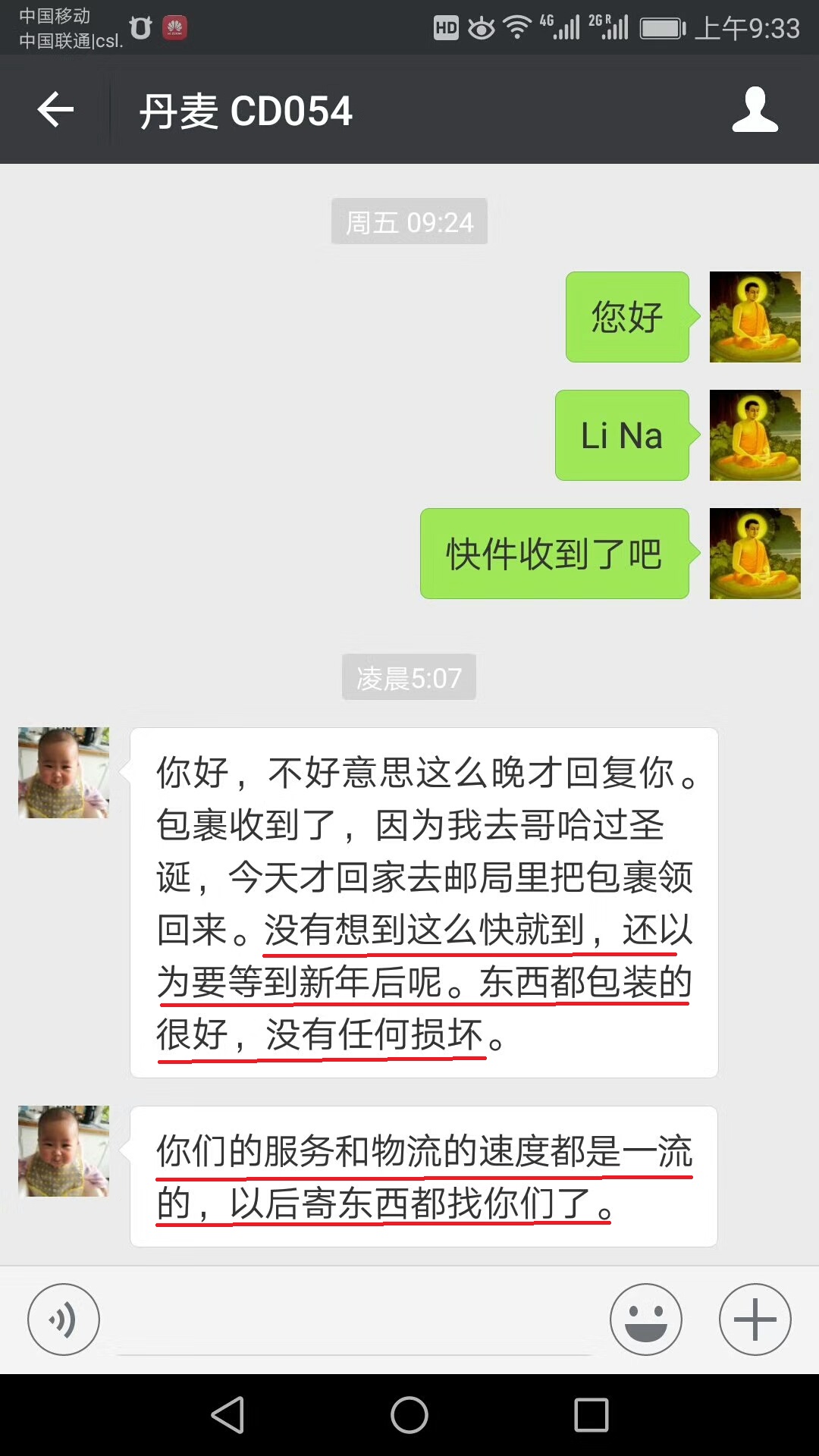
Task: Open recent apps from the navigation bar
Action: [x=591, y=1415]
